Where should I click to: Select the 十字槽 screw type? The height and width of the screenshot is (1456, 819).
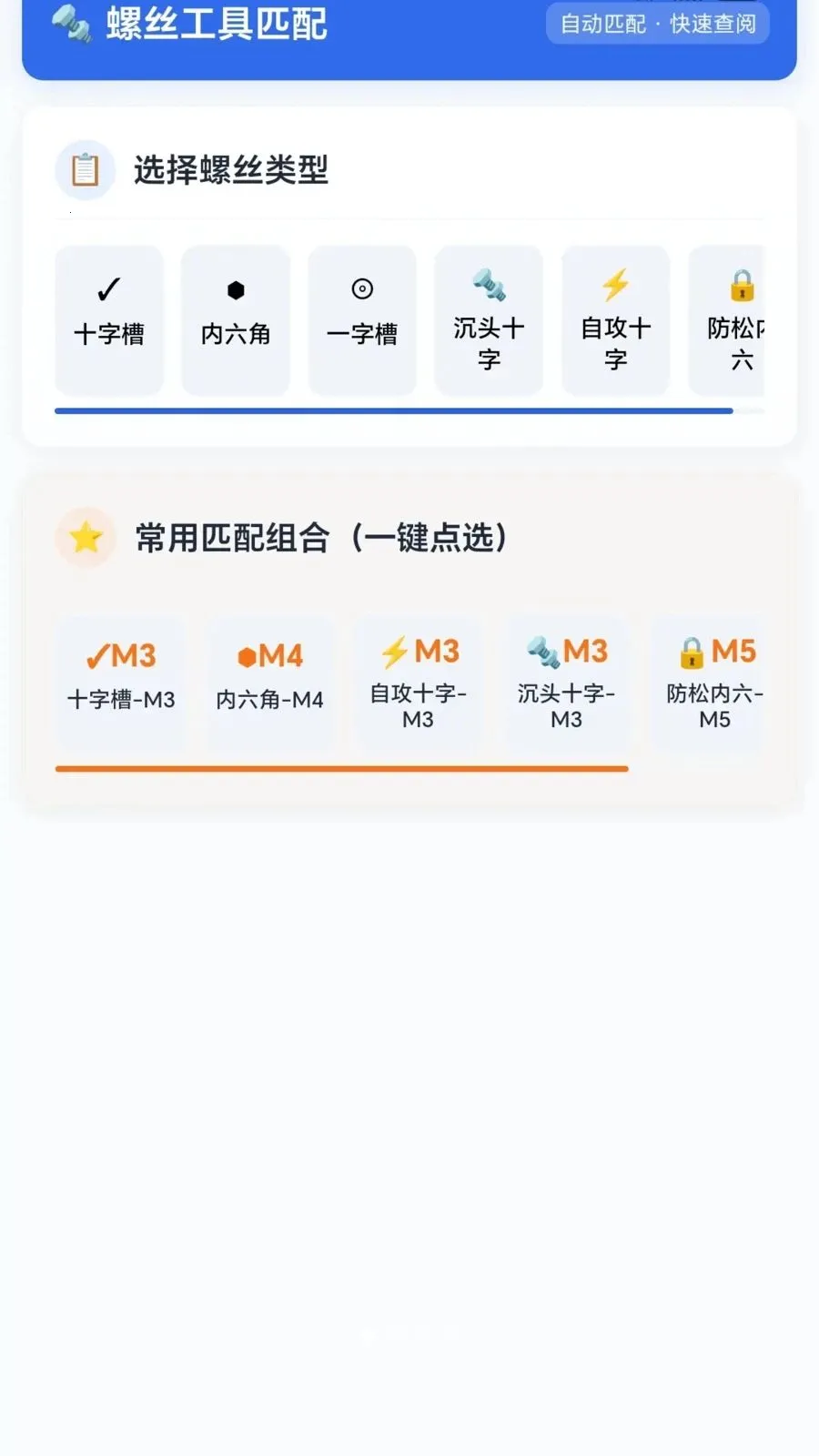click(109, 318)
